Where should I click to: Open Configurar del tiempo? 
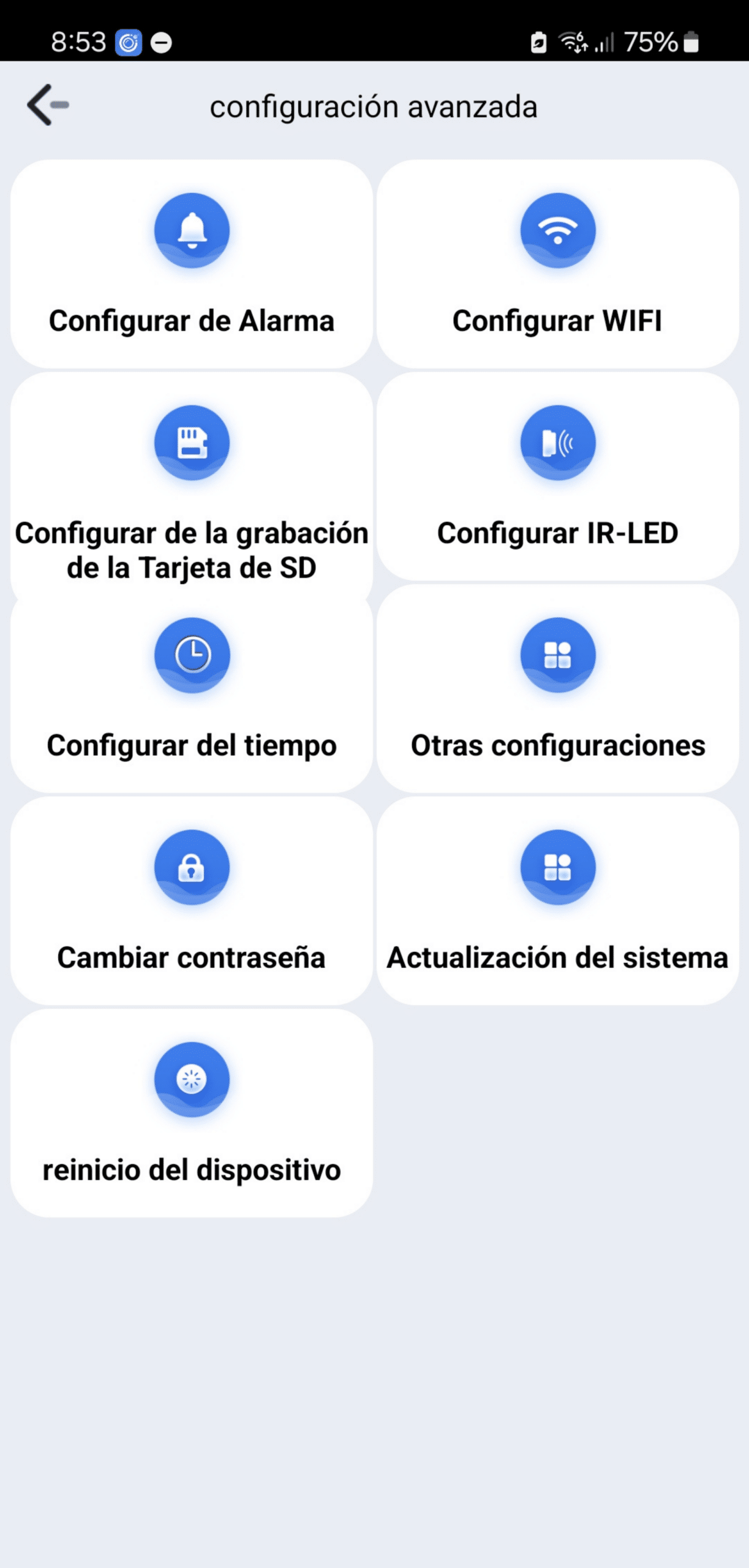tap(192, 689)
